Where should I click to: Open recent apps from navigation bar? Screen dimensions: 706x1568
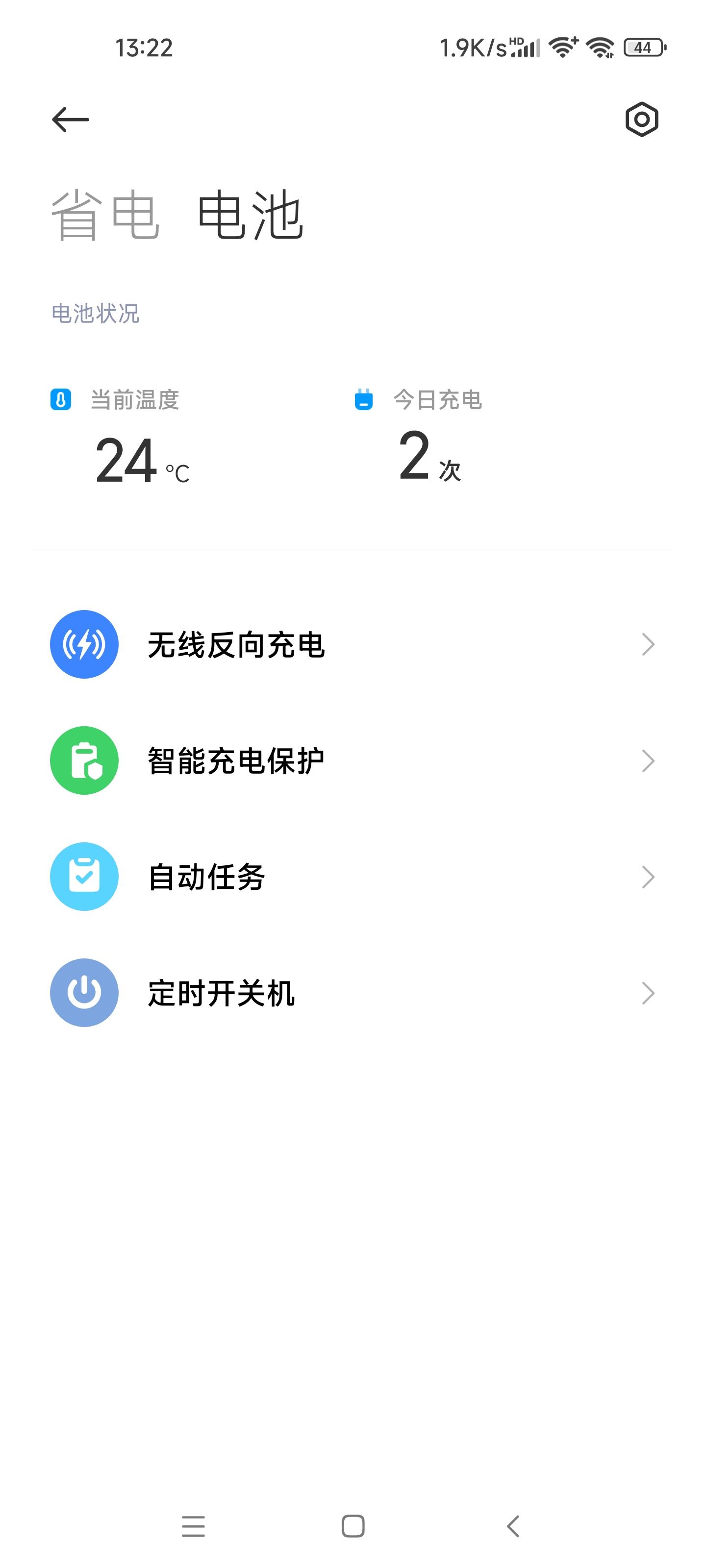pyautogui.click(x=193, y=1526)
